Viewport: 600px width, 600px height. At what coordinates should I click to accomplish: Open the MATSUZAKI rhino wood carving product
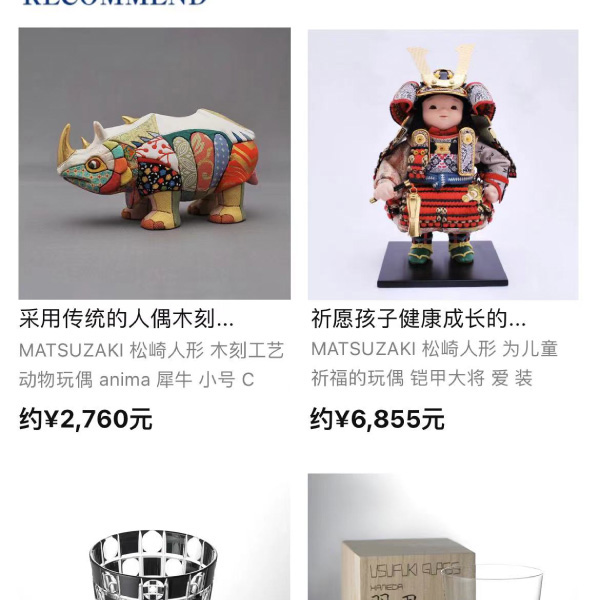click(155, 165)
